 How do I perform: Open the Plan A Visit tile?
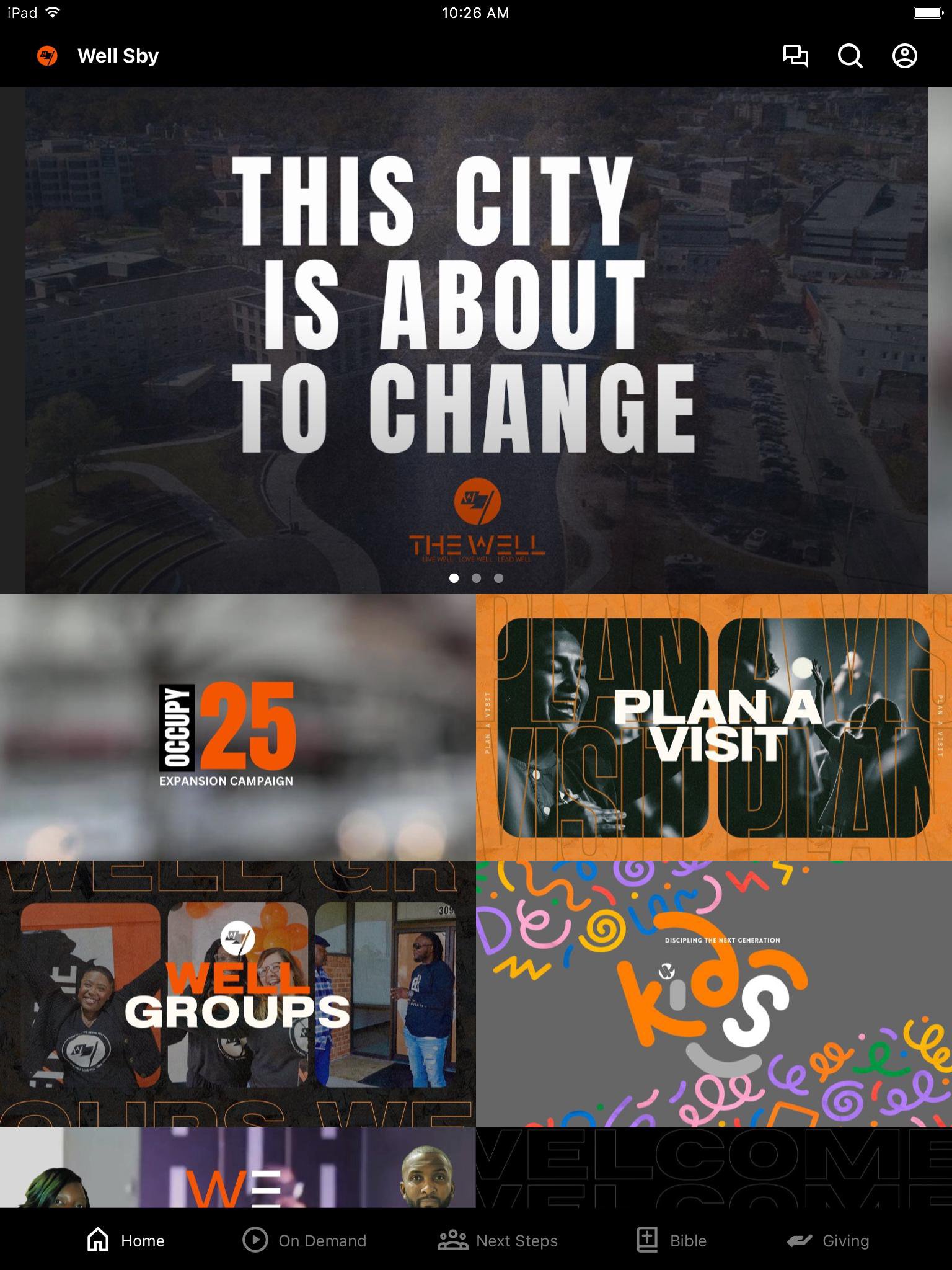(714, 727)
